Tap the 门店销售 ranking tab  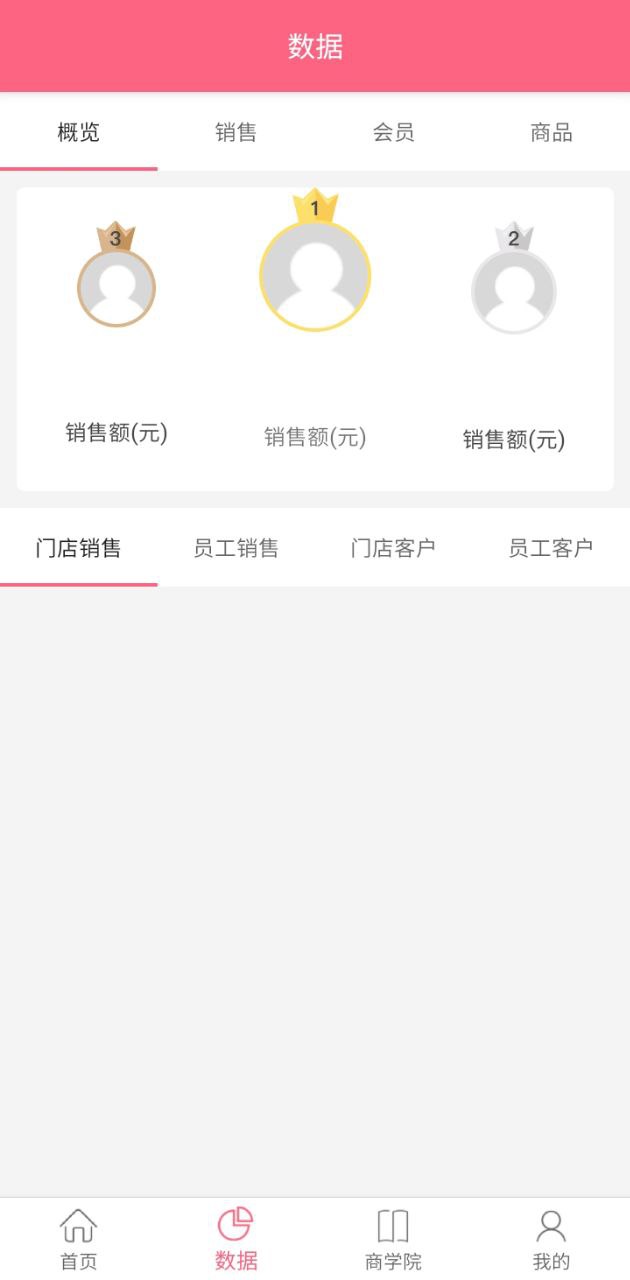click(x=79, y=548)
